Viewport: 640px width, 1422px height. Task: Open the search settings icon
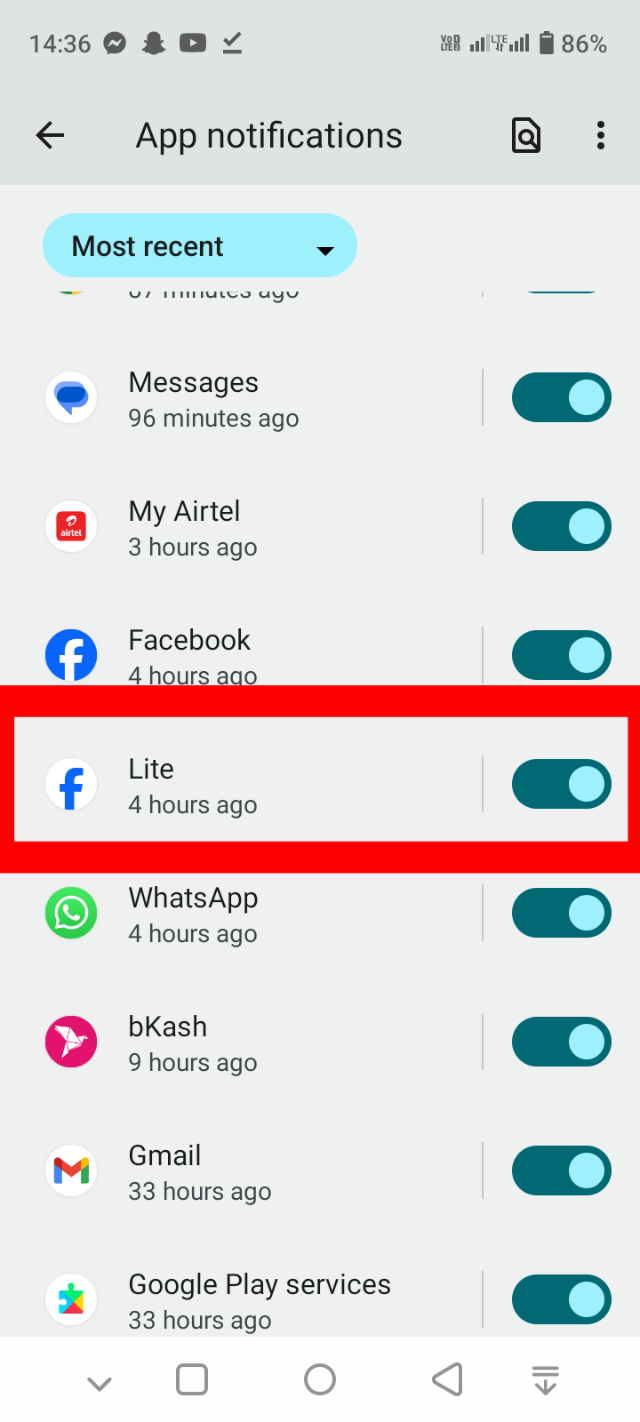tap(526, 136)
